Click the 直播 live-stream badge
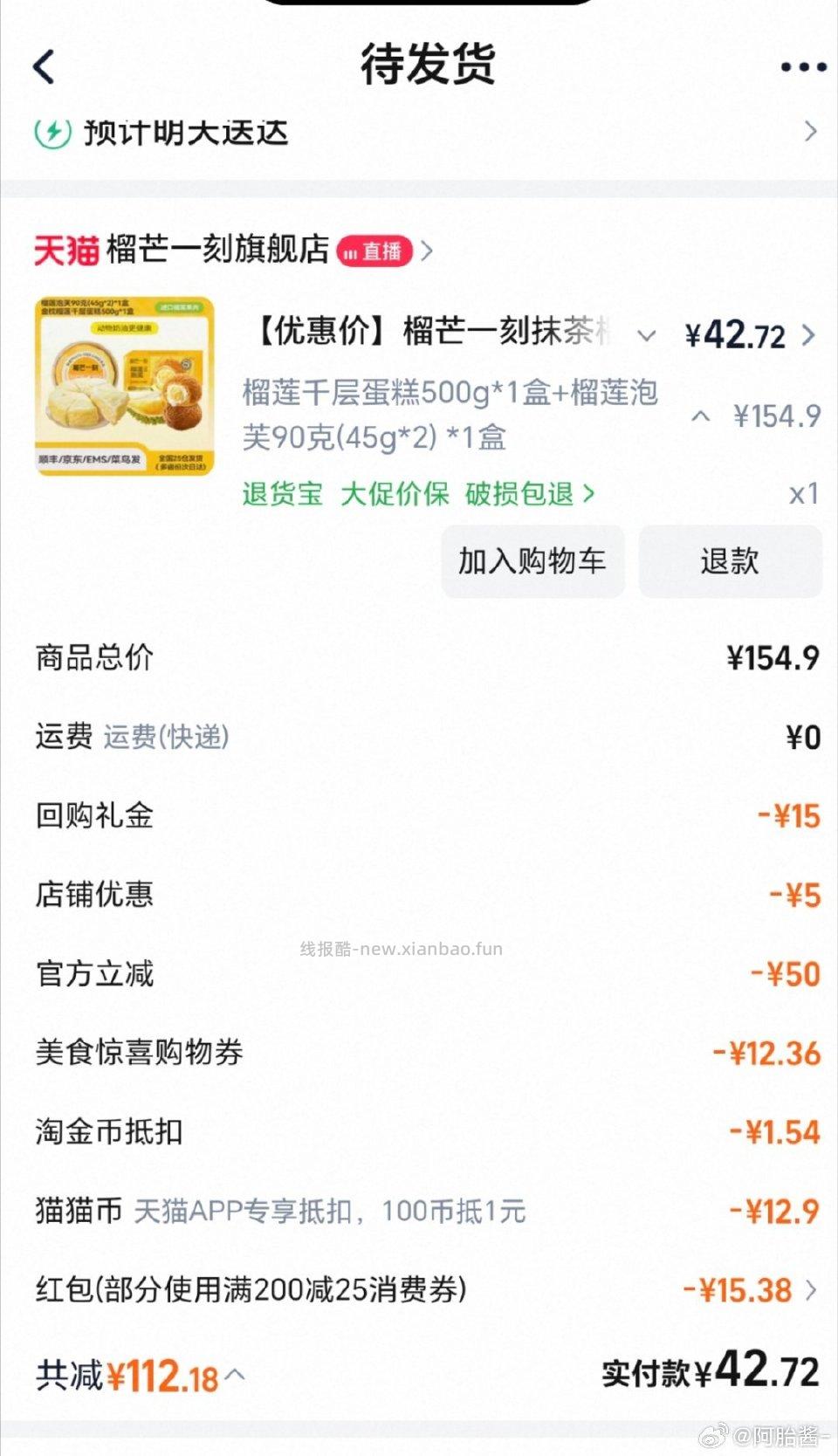This screenshot has height=1456, width=838. (375, 251)
